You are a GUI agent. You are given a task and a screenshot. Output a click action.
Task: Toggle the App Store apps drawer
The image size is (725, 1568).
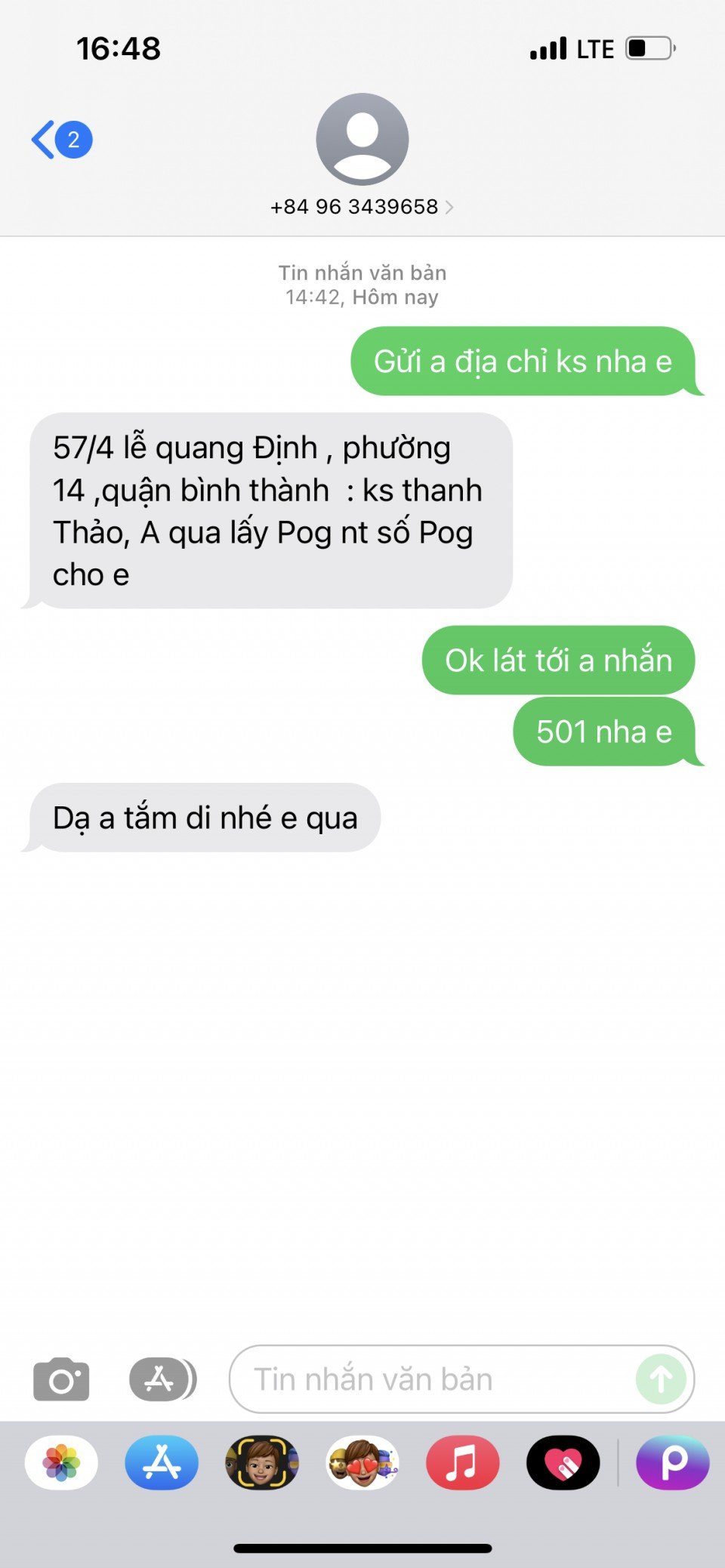click(162, 1379)
